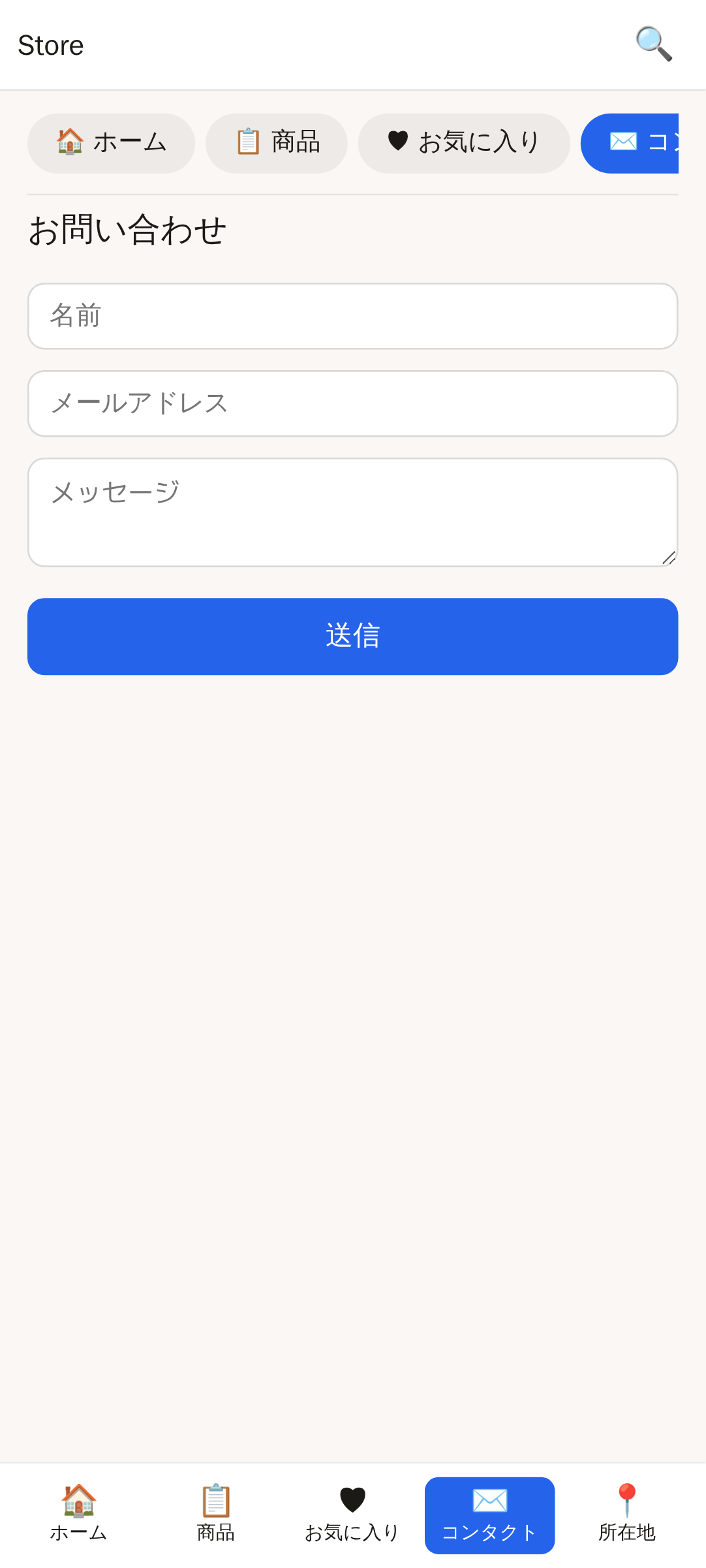Screen dimensions: 706x1568
Task: Submit the form with 送信 button
Action: coord(353,636)
